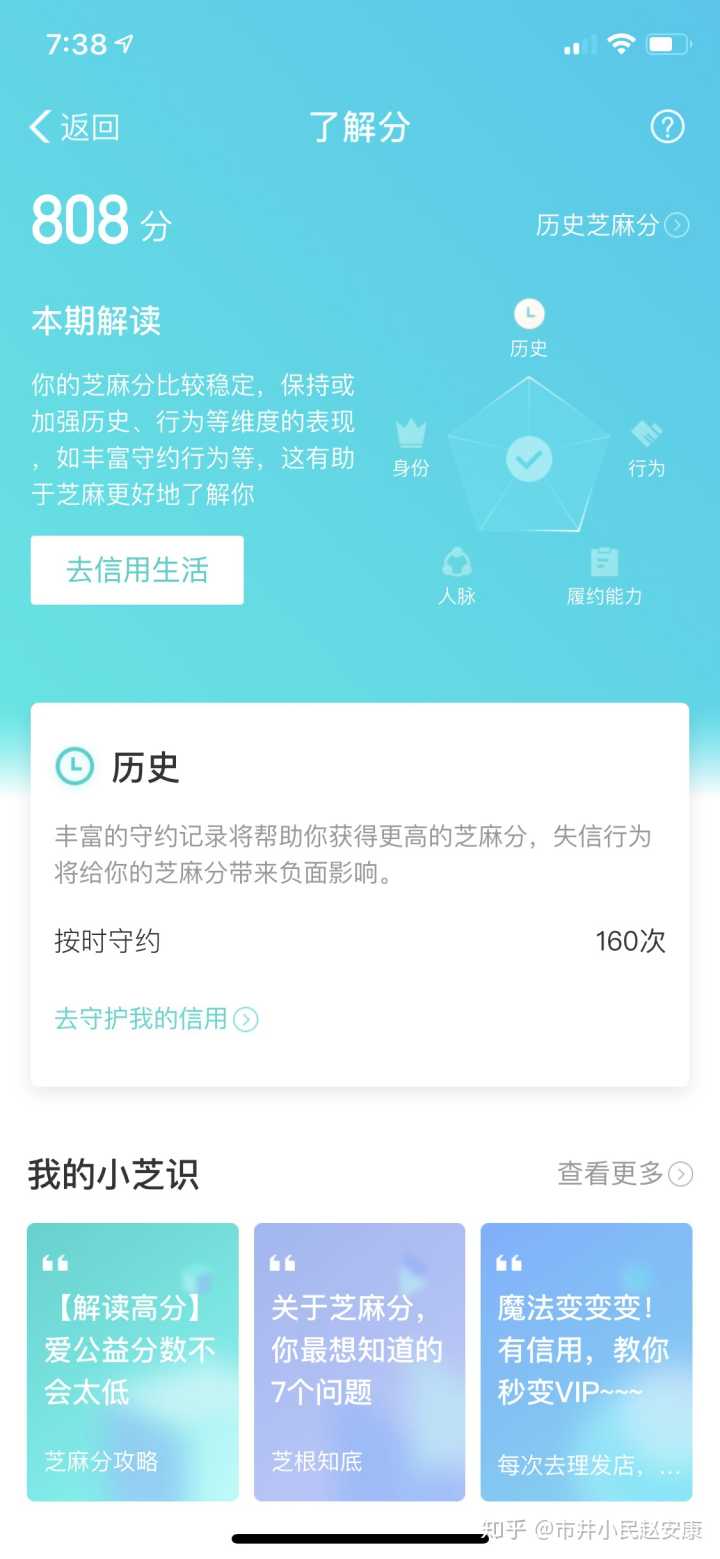Open the 魔法变变变 VIP article card
The width and height of the screenshot is (720, 1559).
tap(586, 1361)
